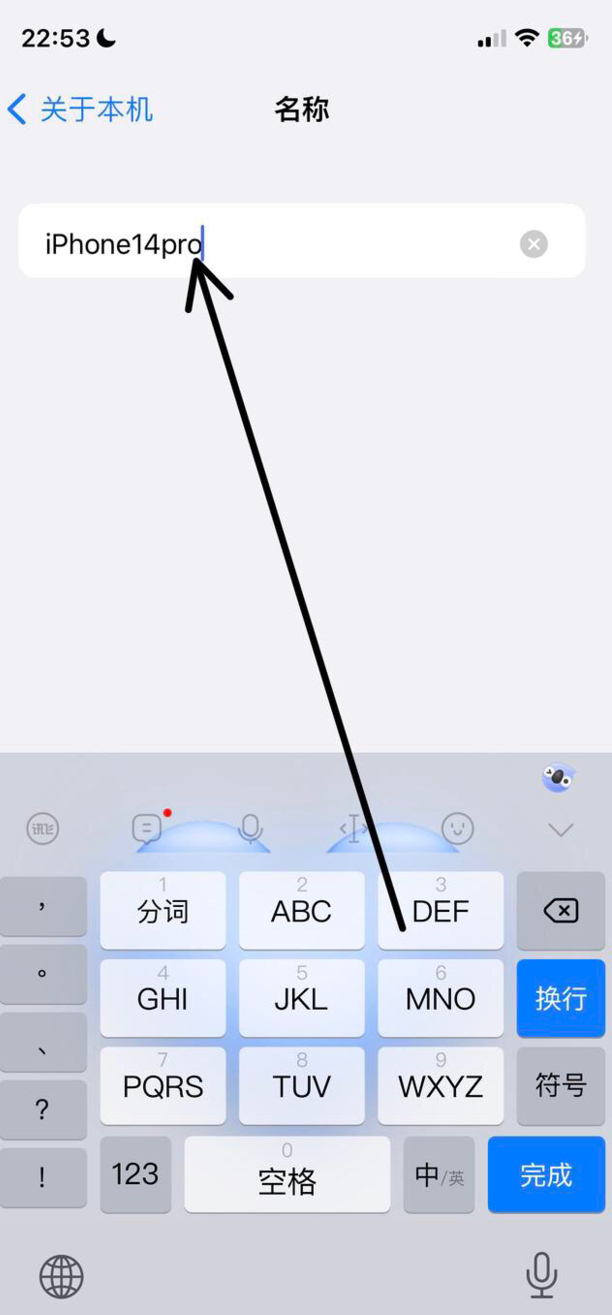Tap the 换行 key

pos(560,998)
